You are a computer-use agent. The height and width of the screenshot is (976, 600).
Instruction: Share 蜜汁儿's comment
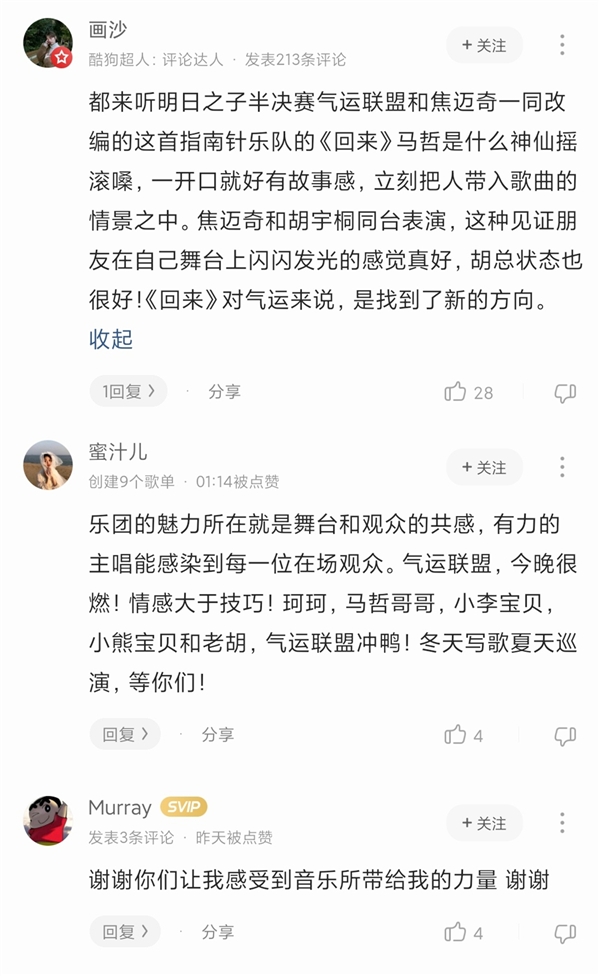click(x=217, y=734)
